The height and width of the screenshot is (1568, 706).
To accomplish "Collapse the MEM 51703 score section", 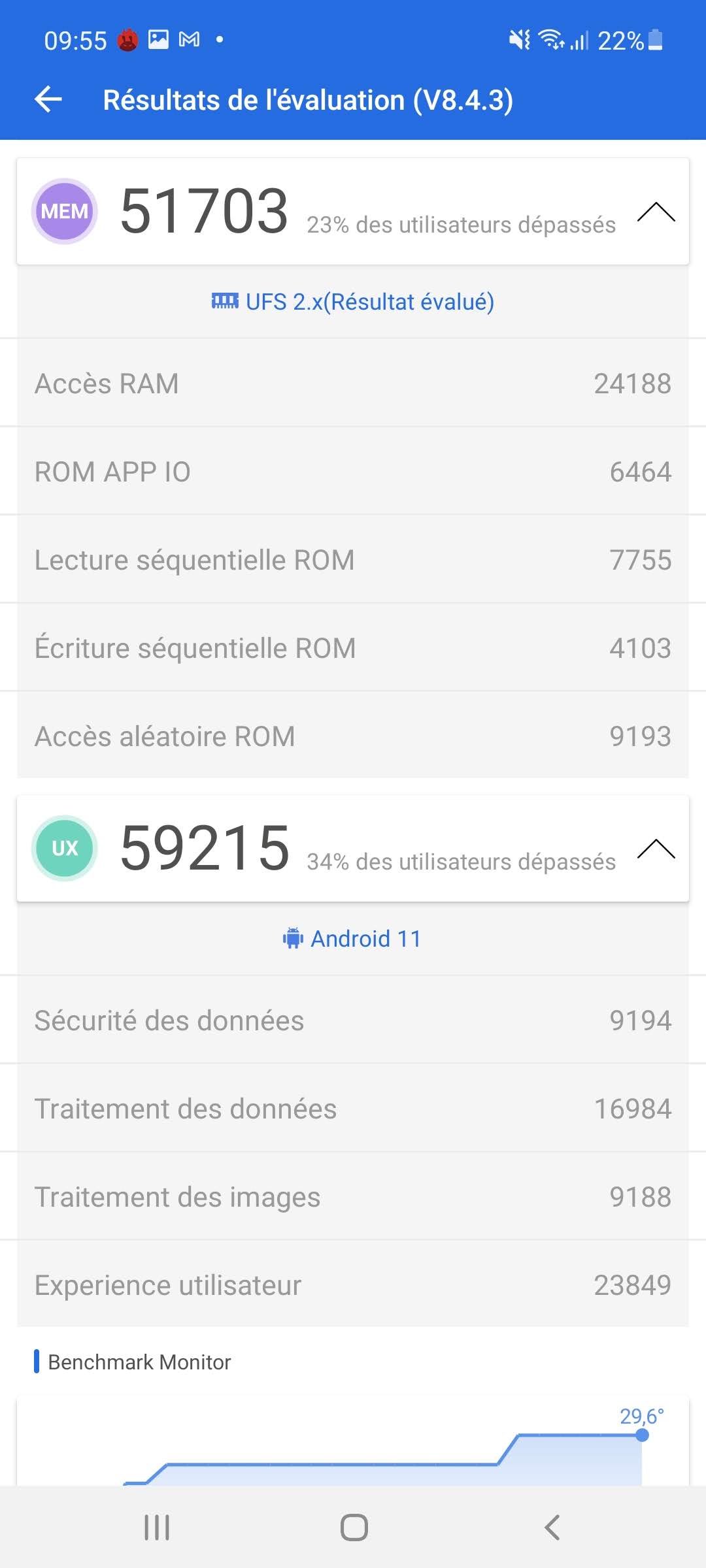I will (x=656, y=212).
